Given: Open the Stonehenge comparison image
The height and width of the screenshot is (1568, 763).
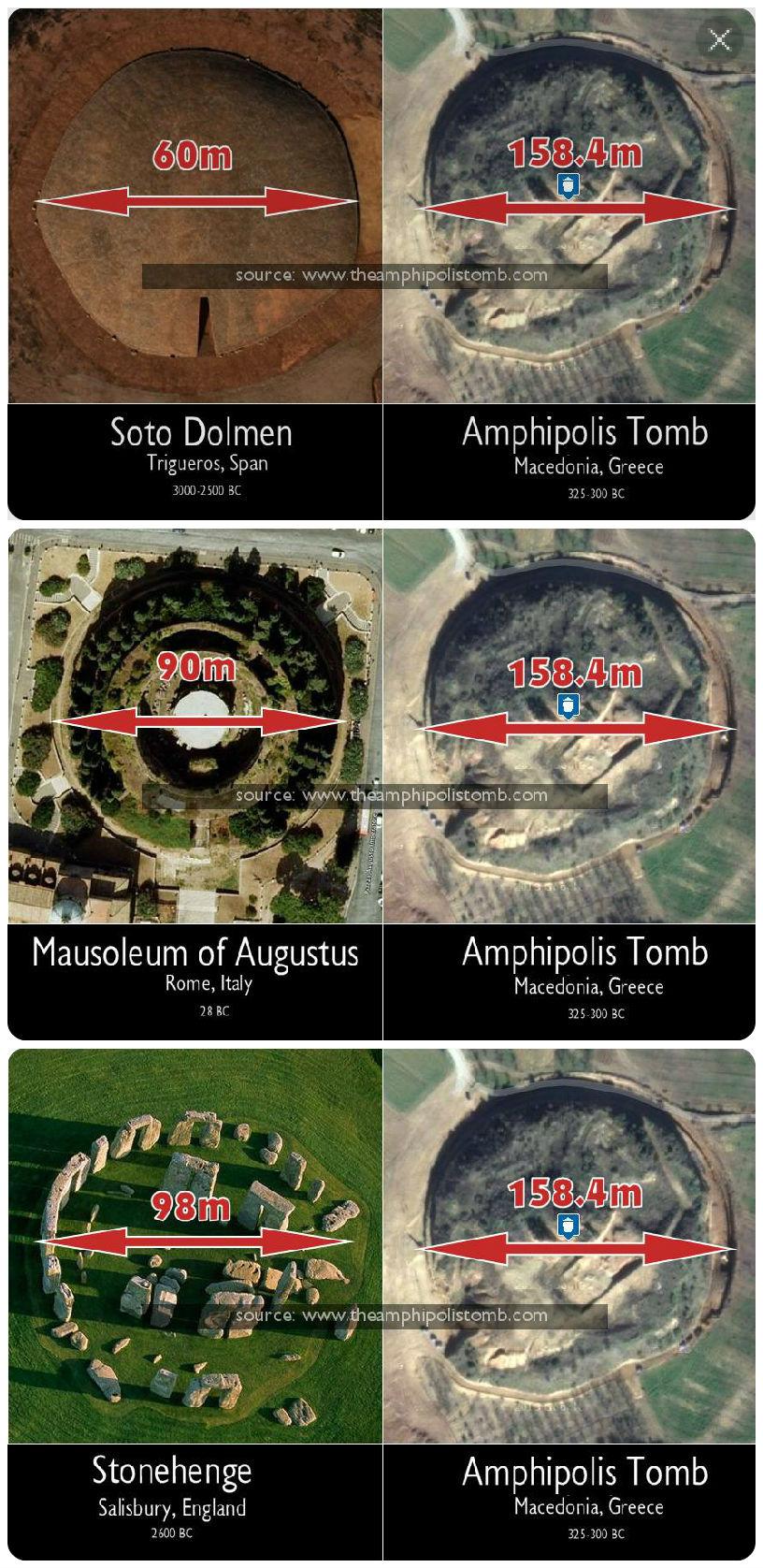Looking at the screenshot, I should coord(381,1303).
